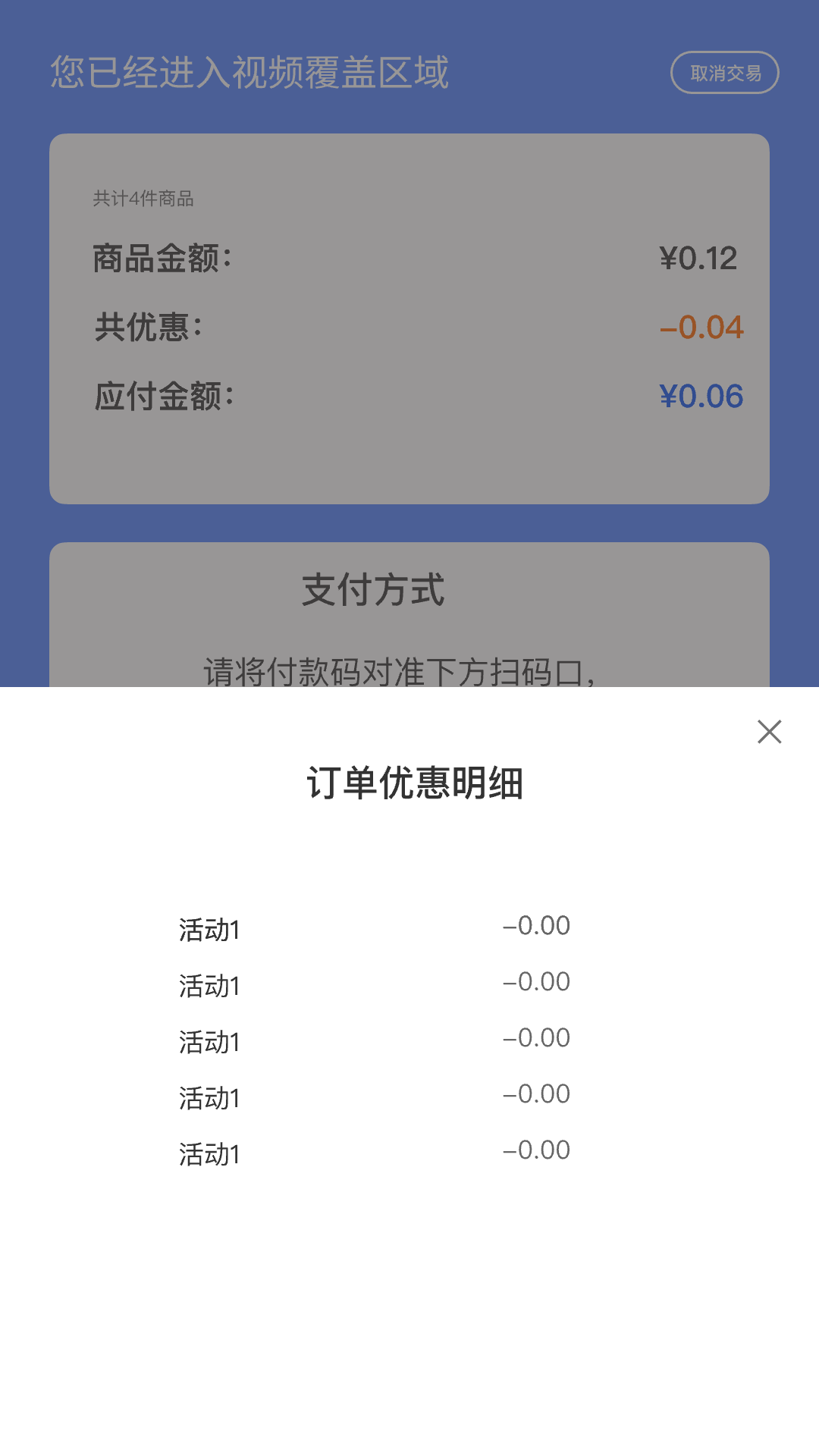Close the 订单优惠明细 discount details sheet

[769, 732]
